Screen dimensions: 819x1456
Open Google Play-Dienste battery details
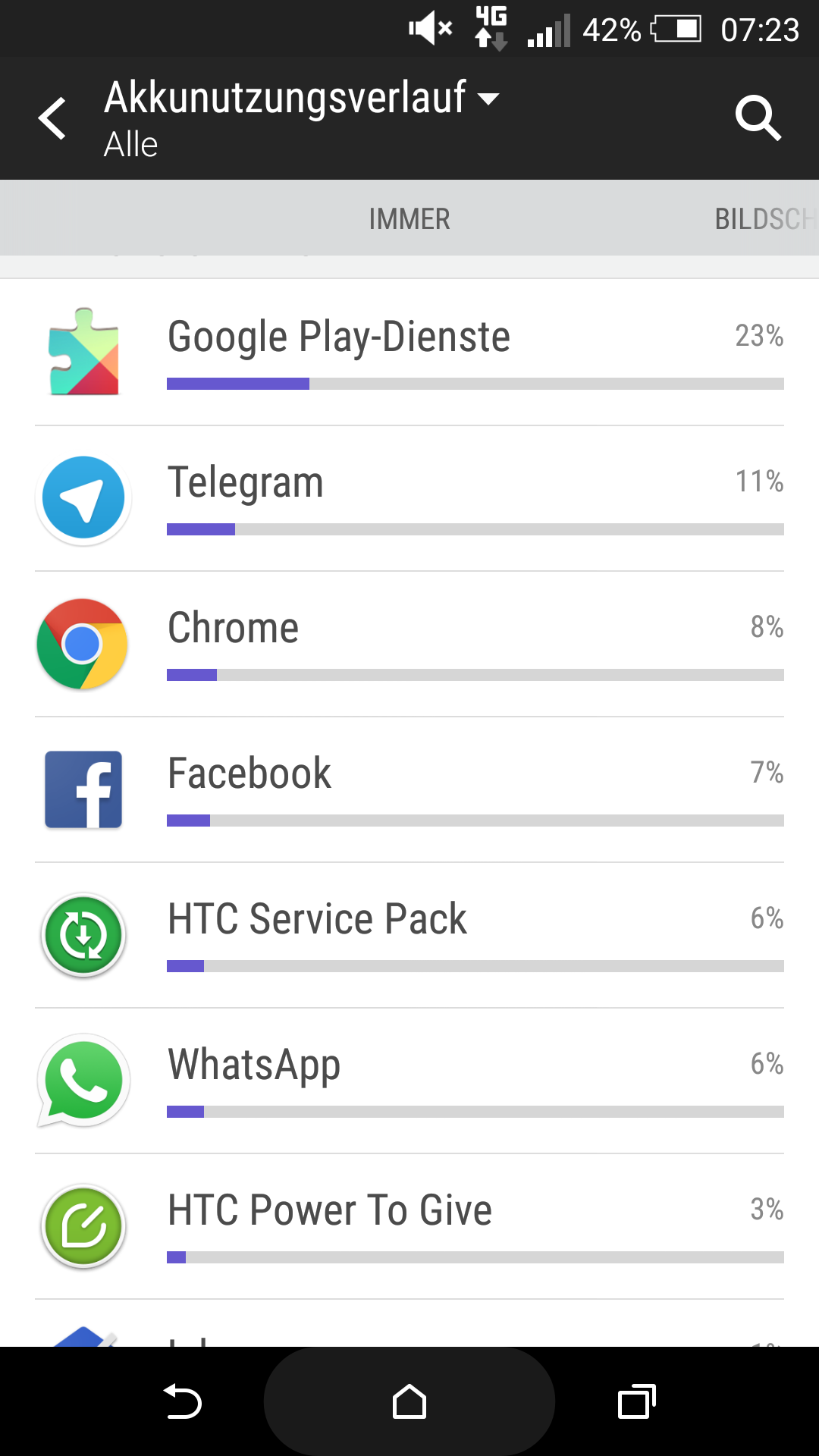click(409, 353)
